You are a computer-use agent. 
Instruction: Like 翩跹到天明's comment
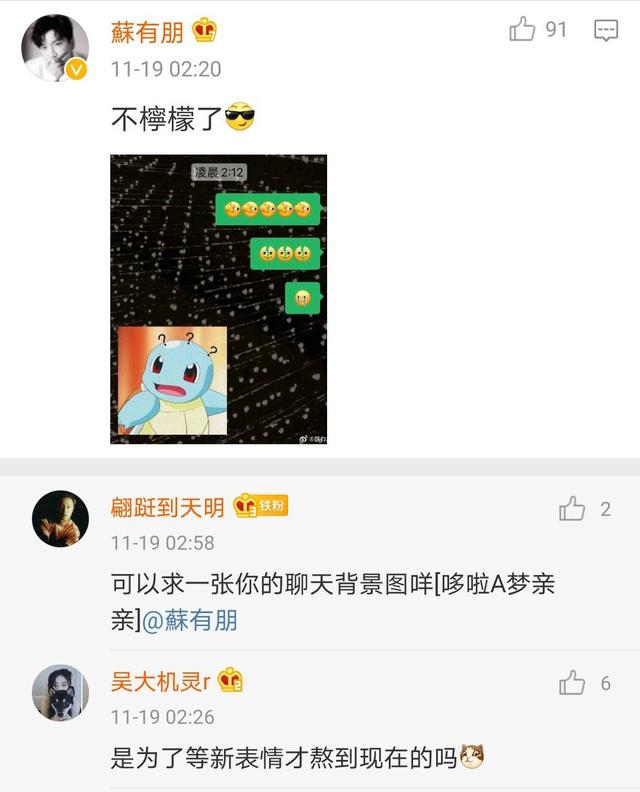572,509
